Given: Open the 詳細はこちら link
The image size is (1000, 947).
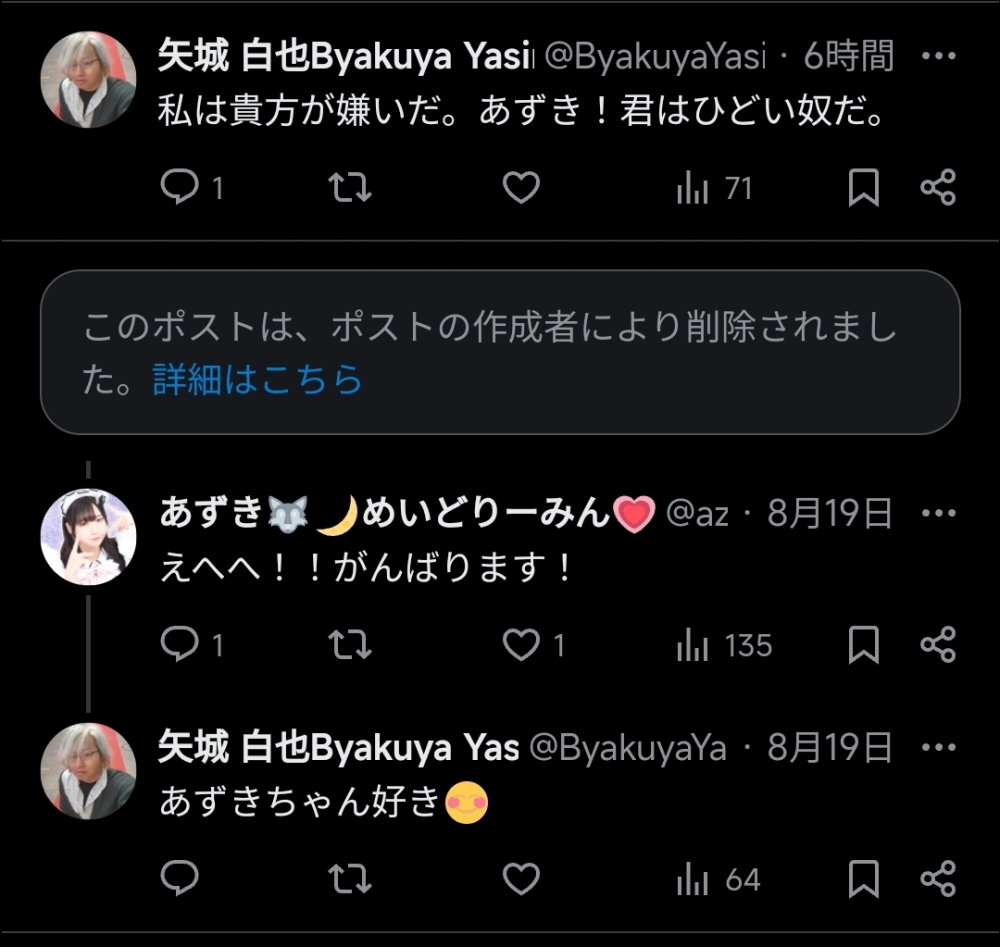Looking at the screenshot, I should 258,380.
